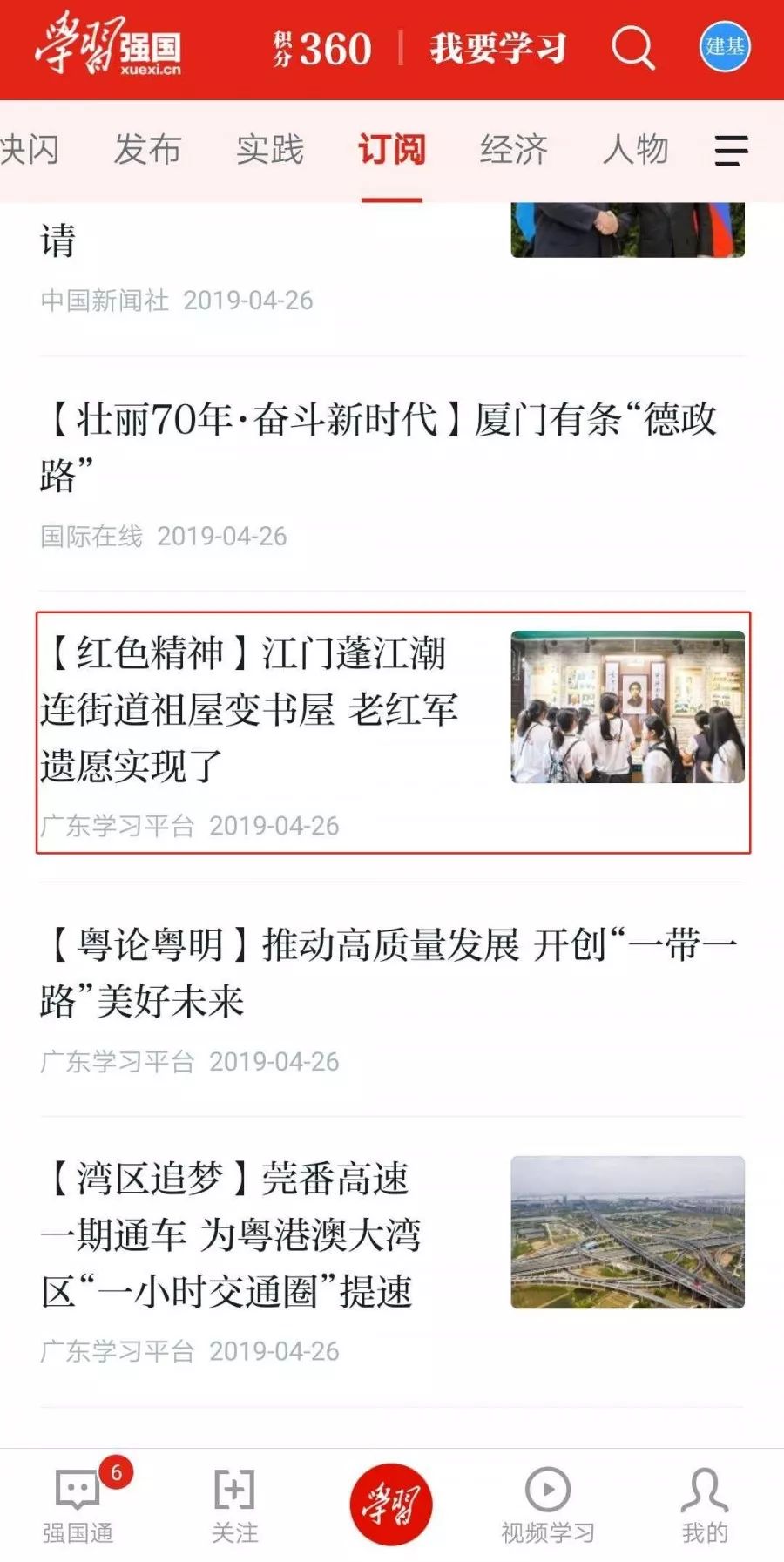Tap the 我要学习 button
Image resolution: width=784 pixels, height=1562 pixels.
[497, 49]
